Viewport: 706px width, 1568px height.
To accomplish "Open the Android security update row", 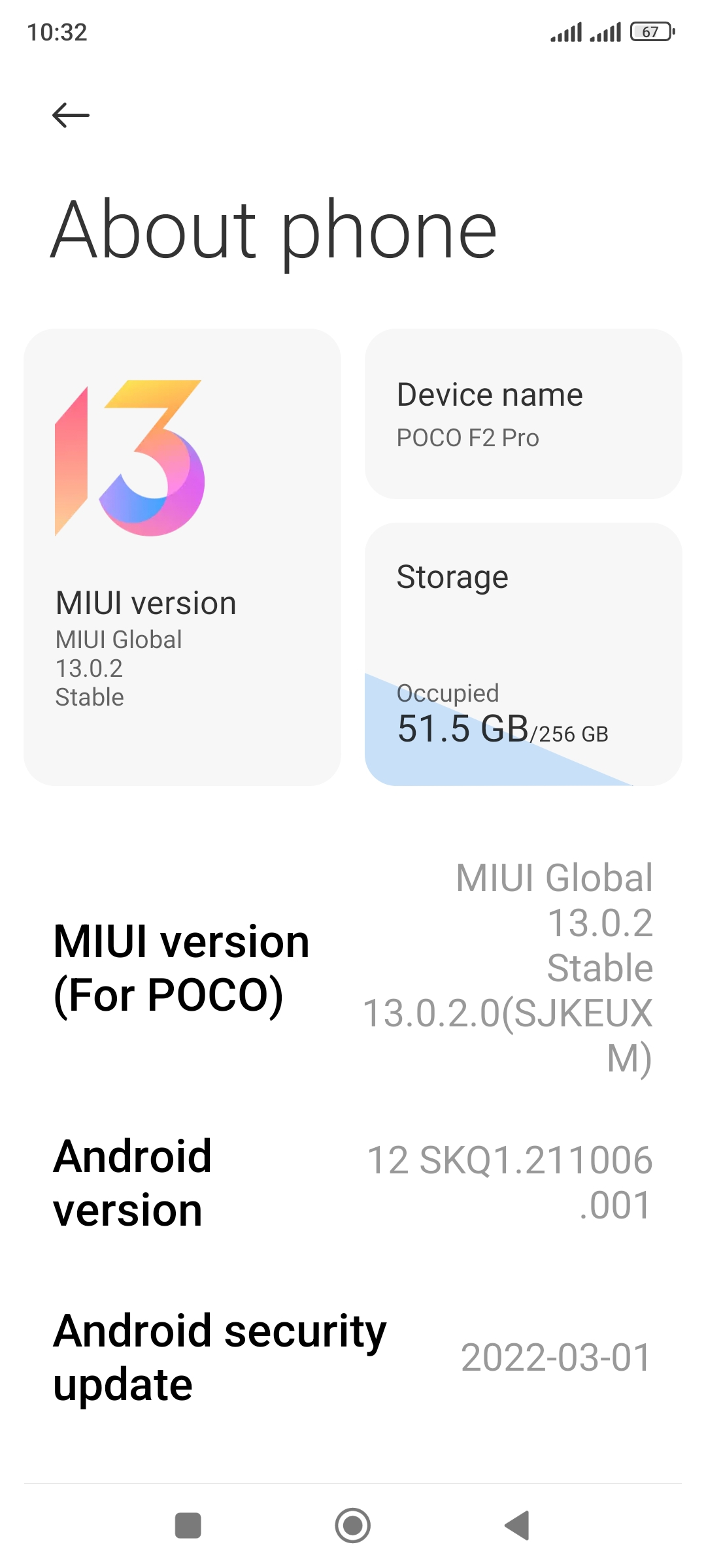I will (353, 1358).
